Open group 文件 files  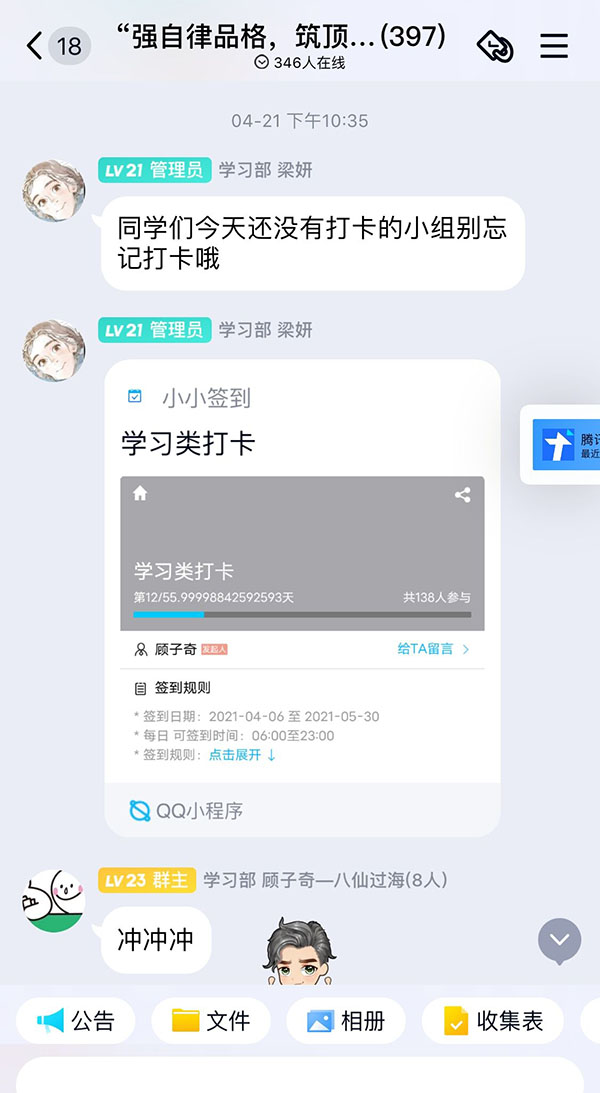click(x=211, y=1021)
